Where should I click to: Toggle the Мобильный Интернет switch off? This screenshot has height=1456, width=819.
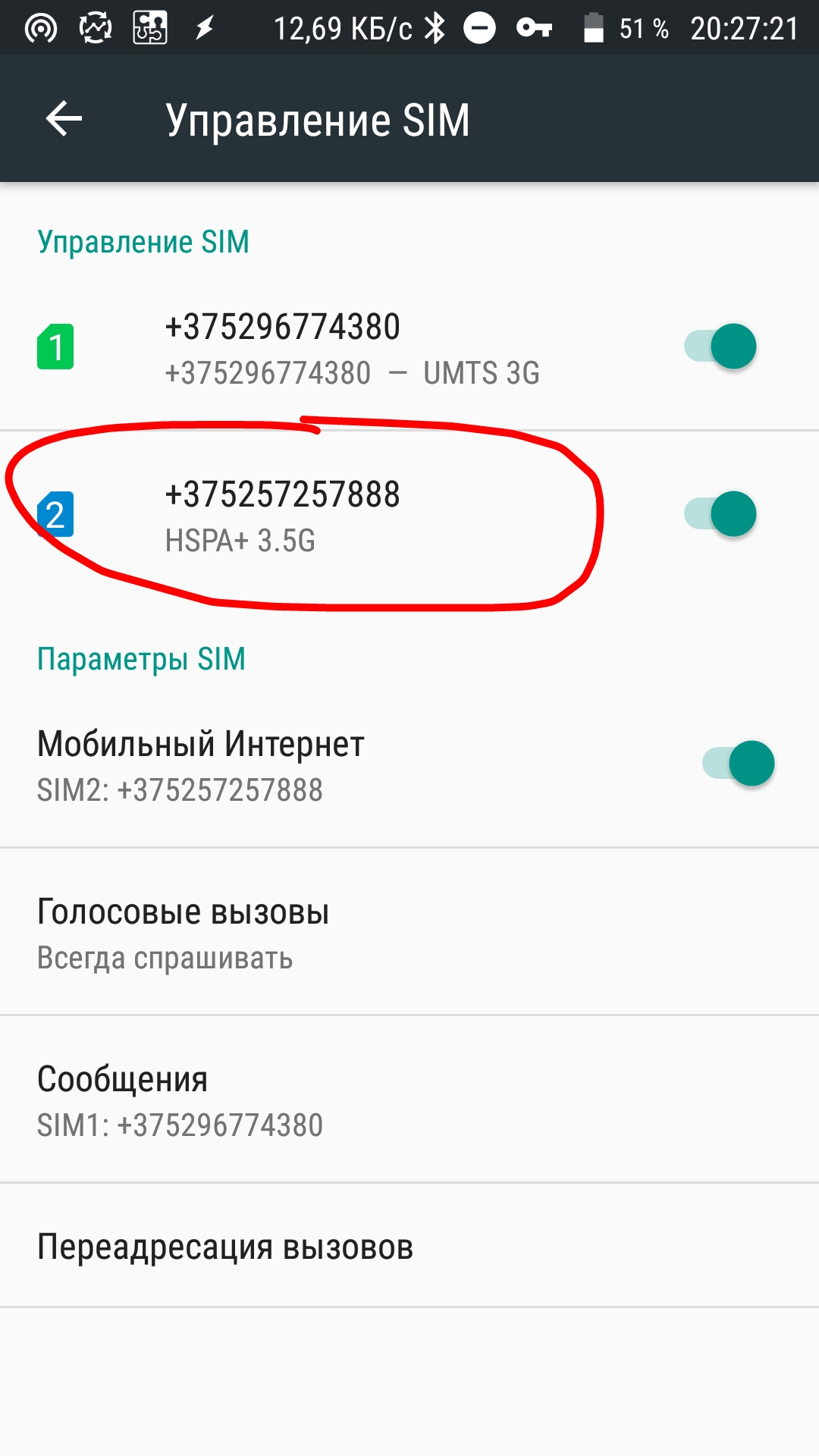[x=739, y=763]
